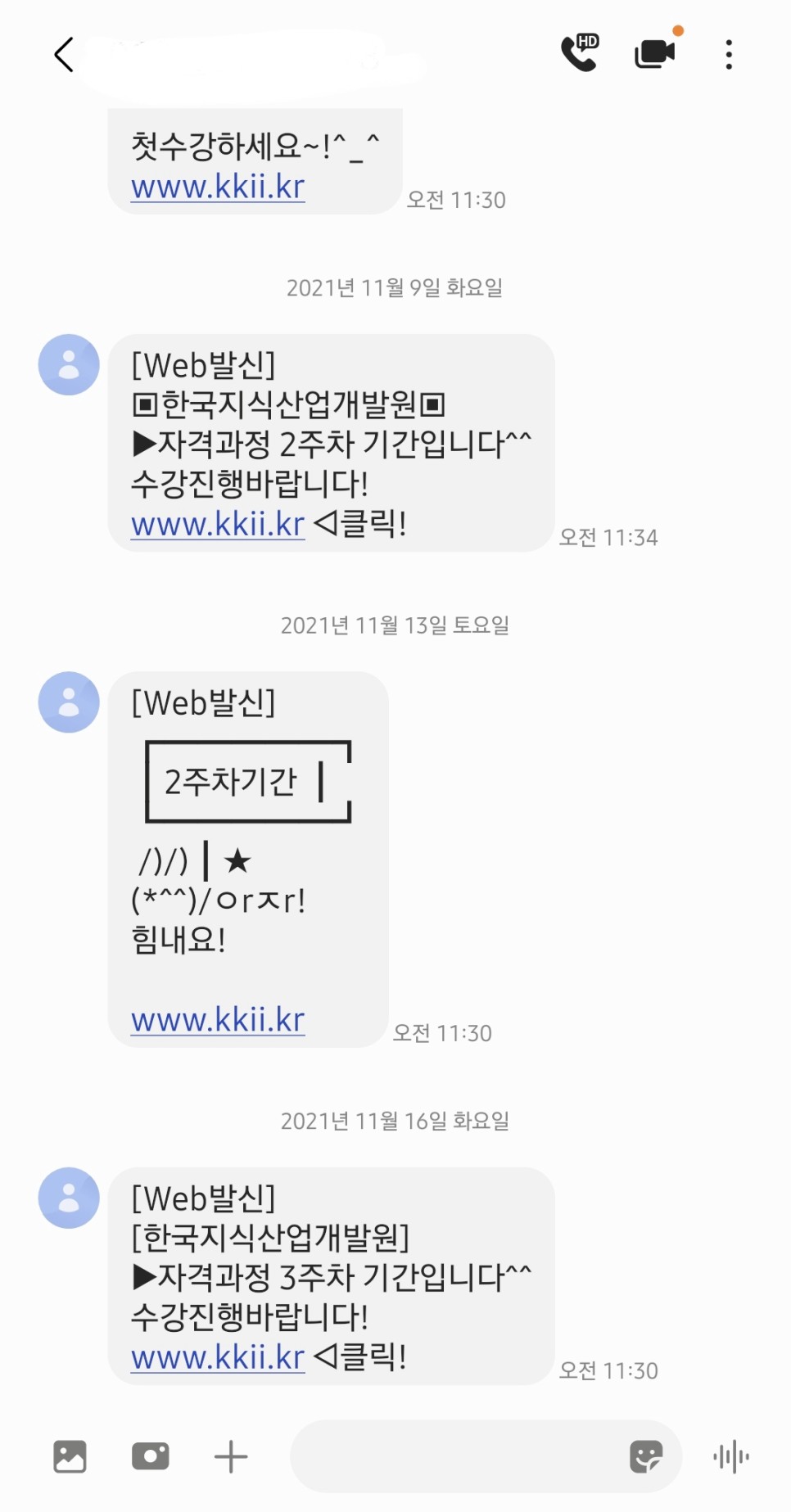Open www.kkii.kr link in November 9 message

click(218, 524)
